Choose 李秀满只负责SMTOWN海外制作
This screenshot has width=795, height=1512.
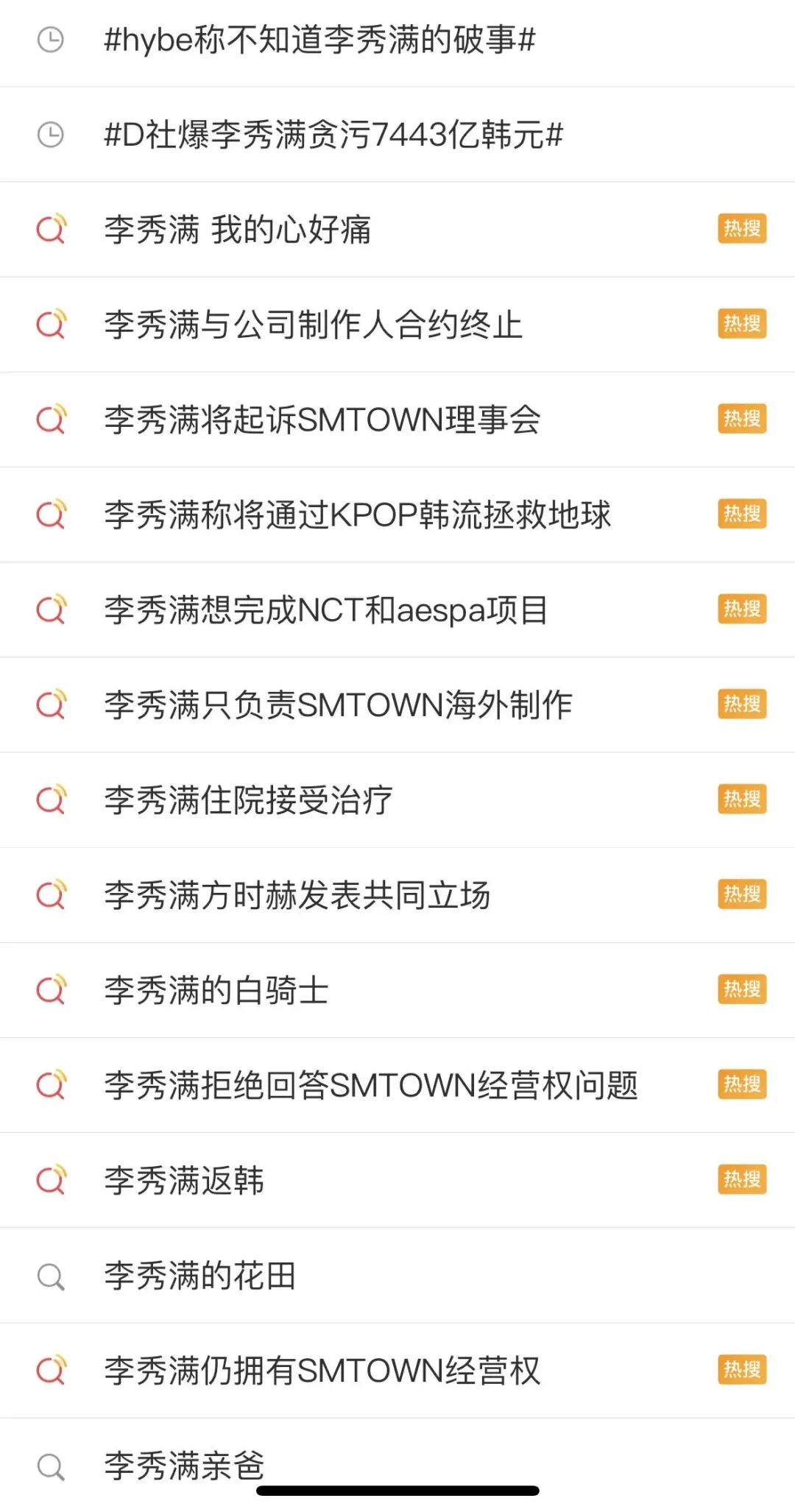[338, 704]
